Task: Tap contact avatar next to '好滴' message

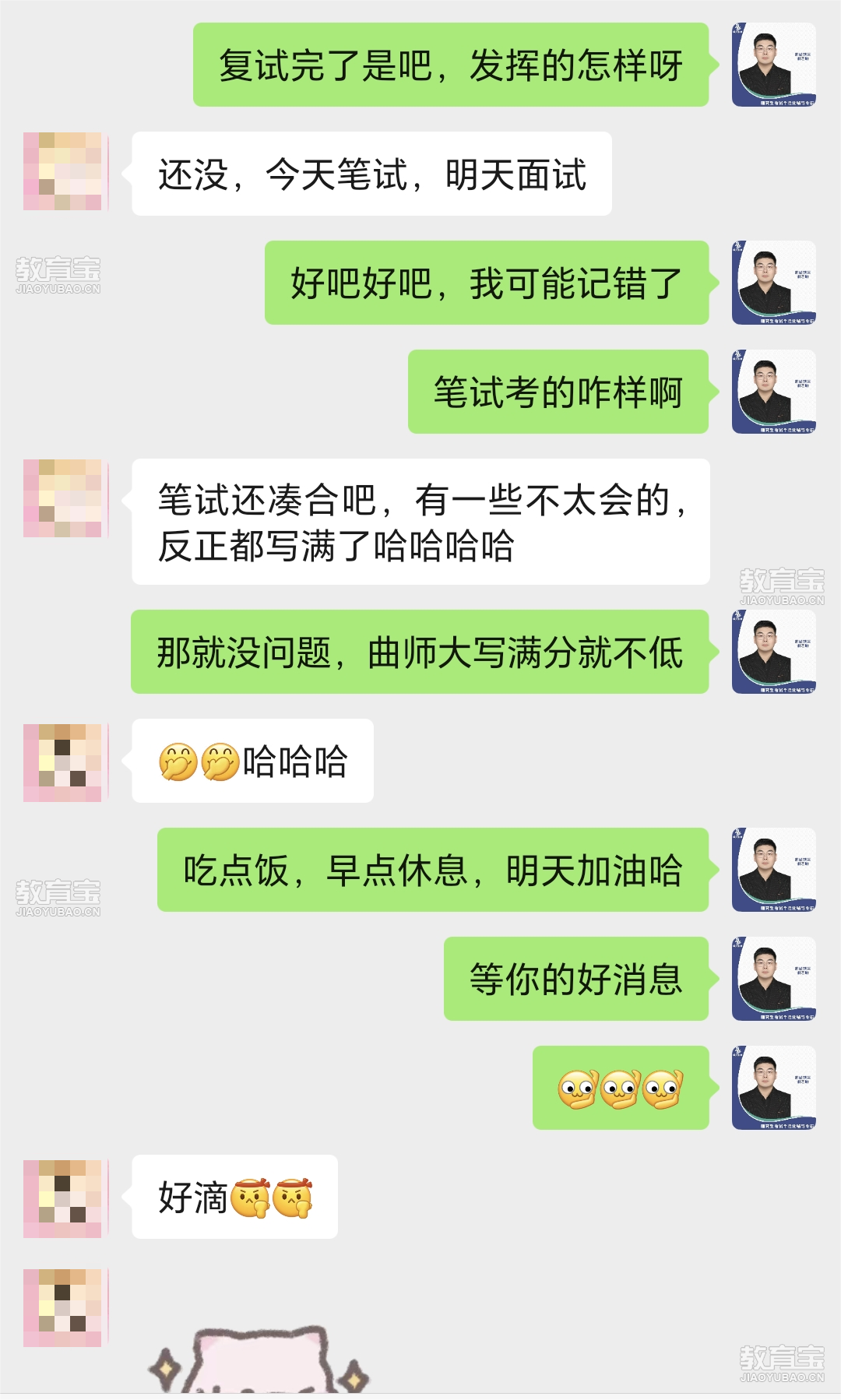Action: coord(62,1199)
